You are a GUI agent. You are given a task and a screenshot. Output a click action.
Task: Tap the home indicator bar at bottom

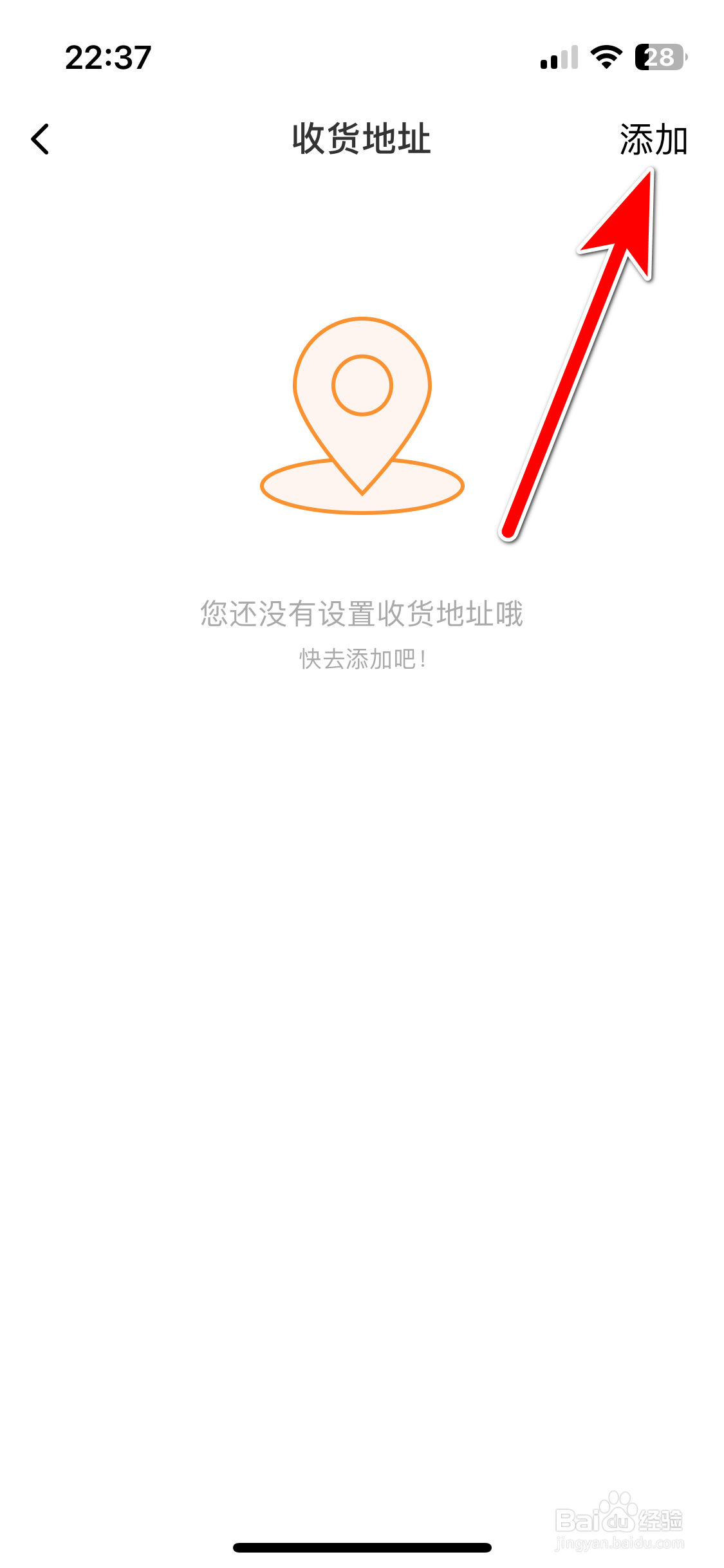(362, 1547)
